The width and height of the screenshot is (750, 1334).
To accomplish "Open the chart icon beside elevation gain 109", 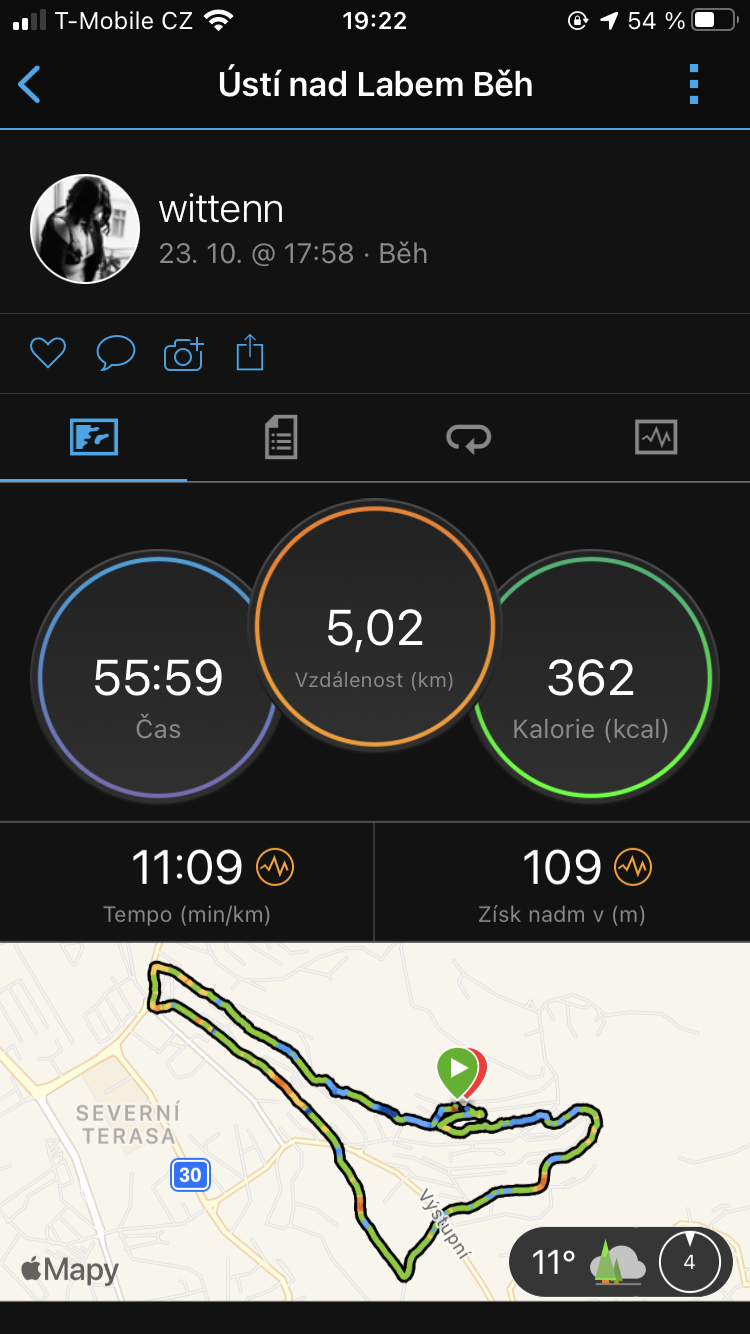I will 632,867.
